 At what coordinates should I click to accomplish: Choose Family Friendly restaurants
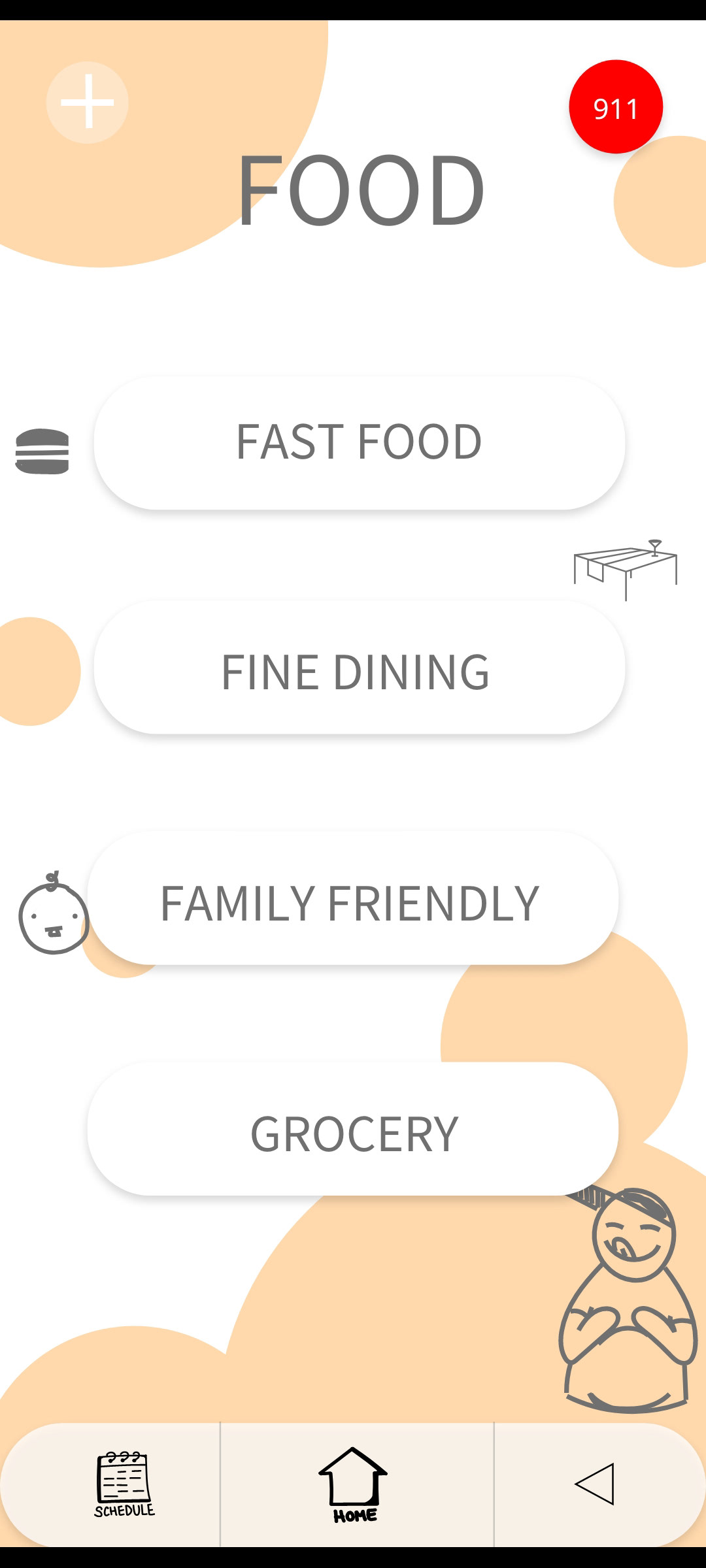pos(352,898)
